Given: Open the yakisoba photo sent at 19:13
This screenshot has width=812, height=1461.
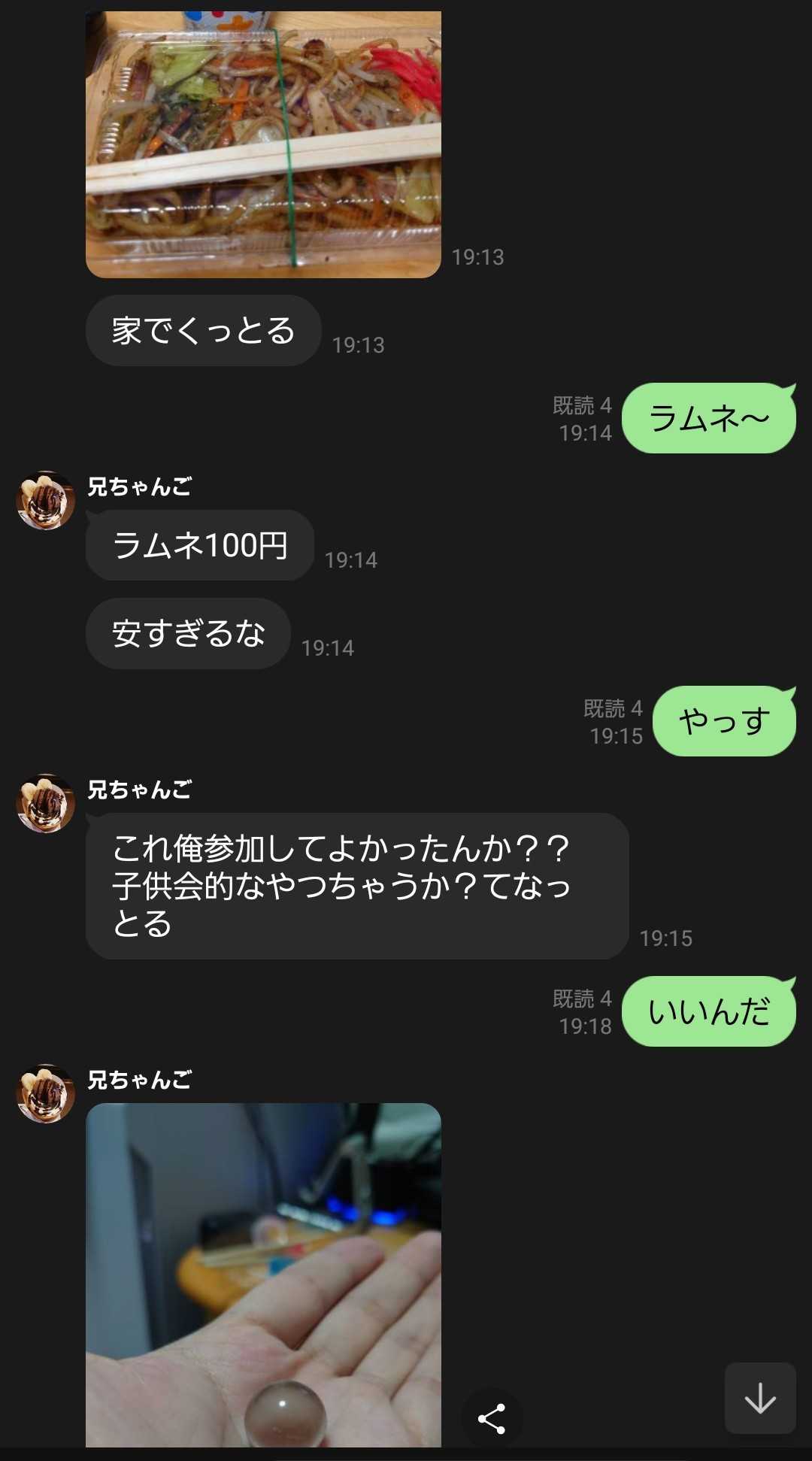Looking at the screenshot, I should tap(263, 144).
